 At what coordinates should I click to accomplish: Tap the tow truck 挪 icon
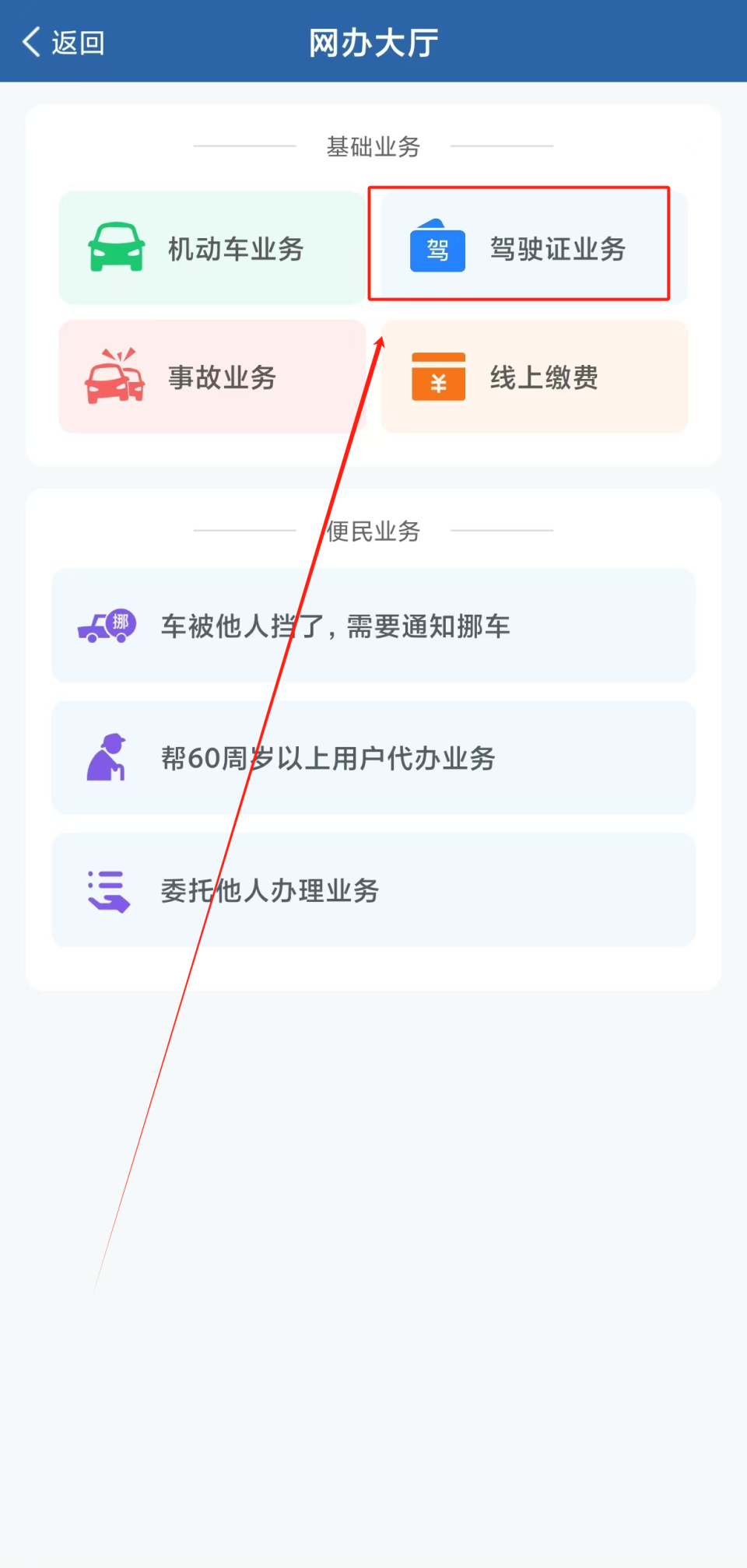click(x=107, y=625)
